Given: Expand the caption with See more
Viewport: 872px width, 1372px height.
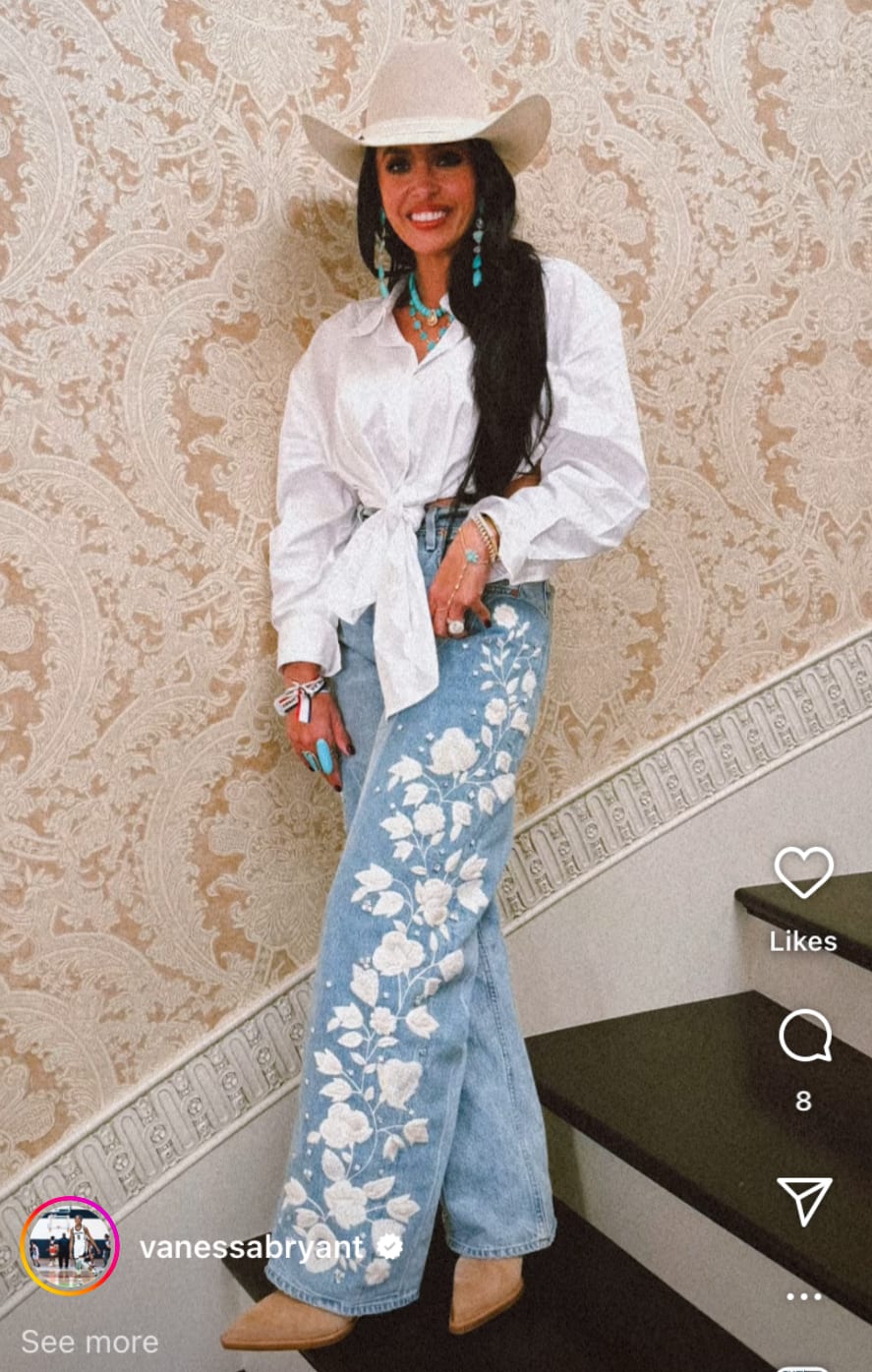Looking at the screenshot, I should pos(89,1342).
